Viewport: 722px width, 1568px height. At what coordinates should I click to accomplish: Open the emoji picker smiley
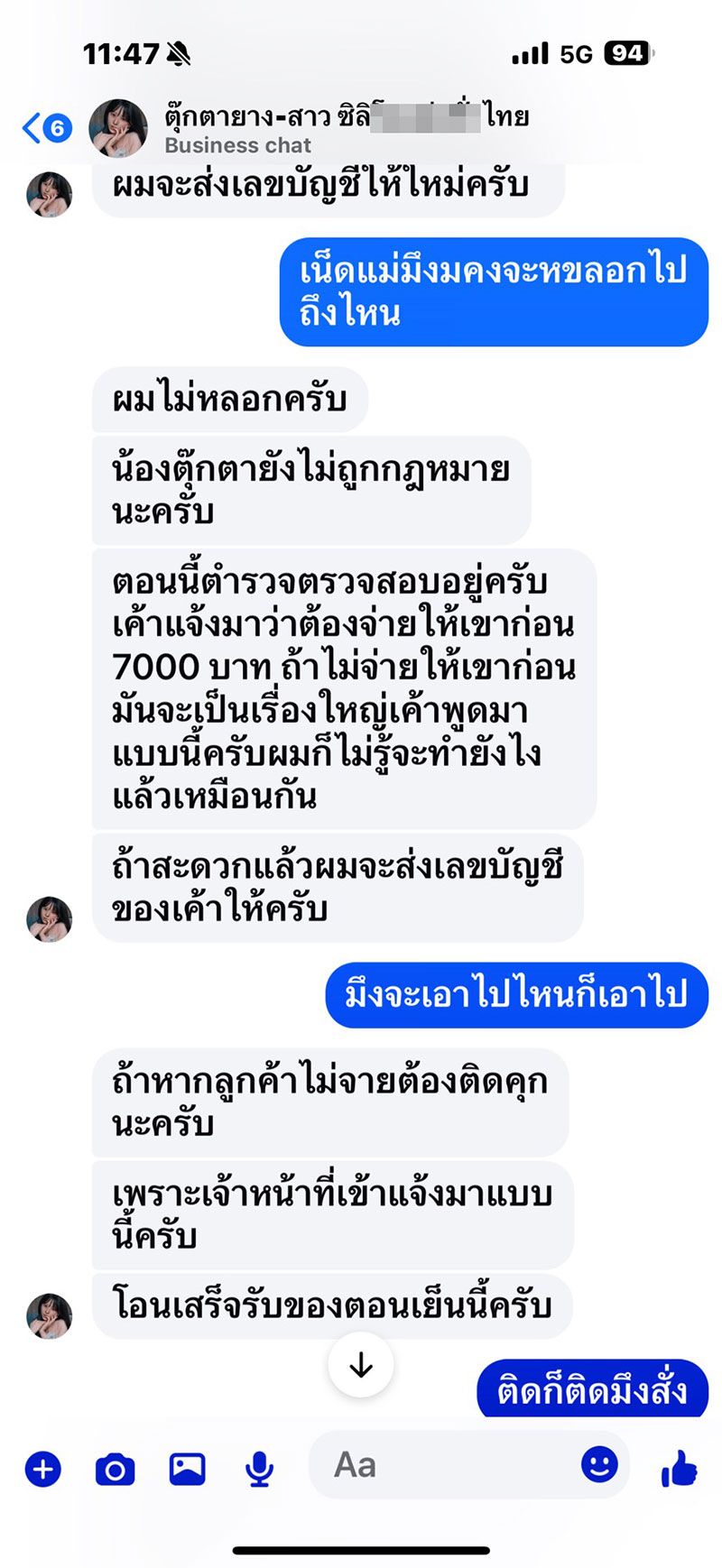(599, 1463)
